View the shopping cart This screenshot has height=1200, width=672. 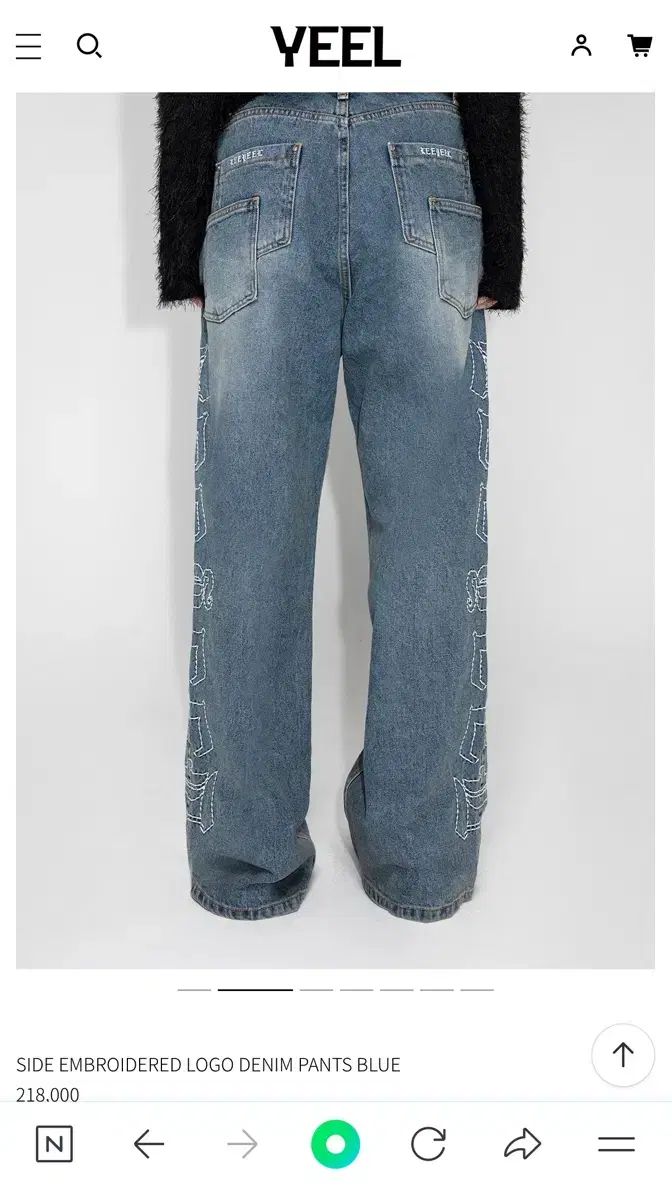click(x=640, y=46)
